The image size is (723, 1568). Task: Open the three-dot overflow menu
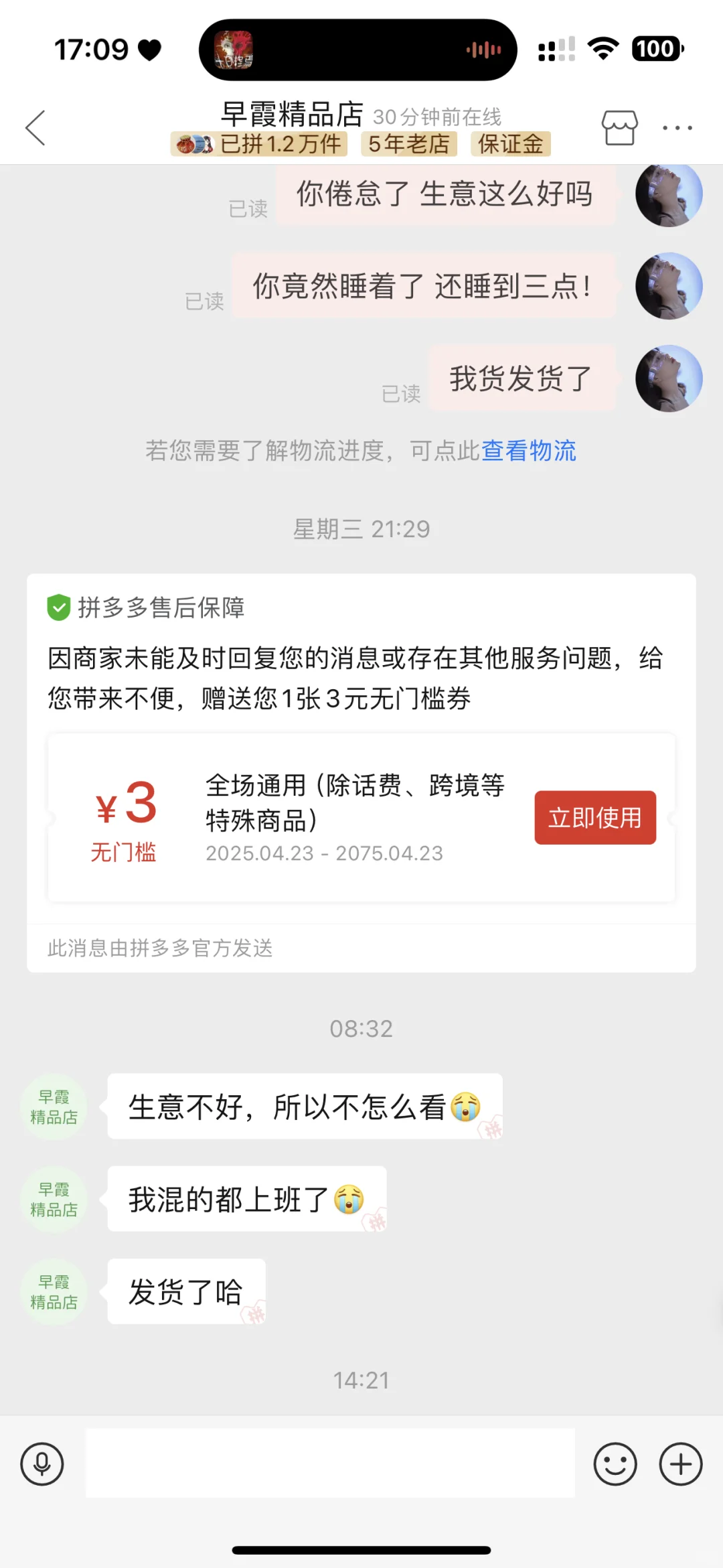point(677,127)
